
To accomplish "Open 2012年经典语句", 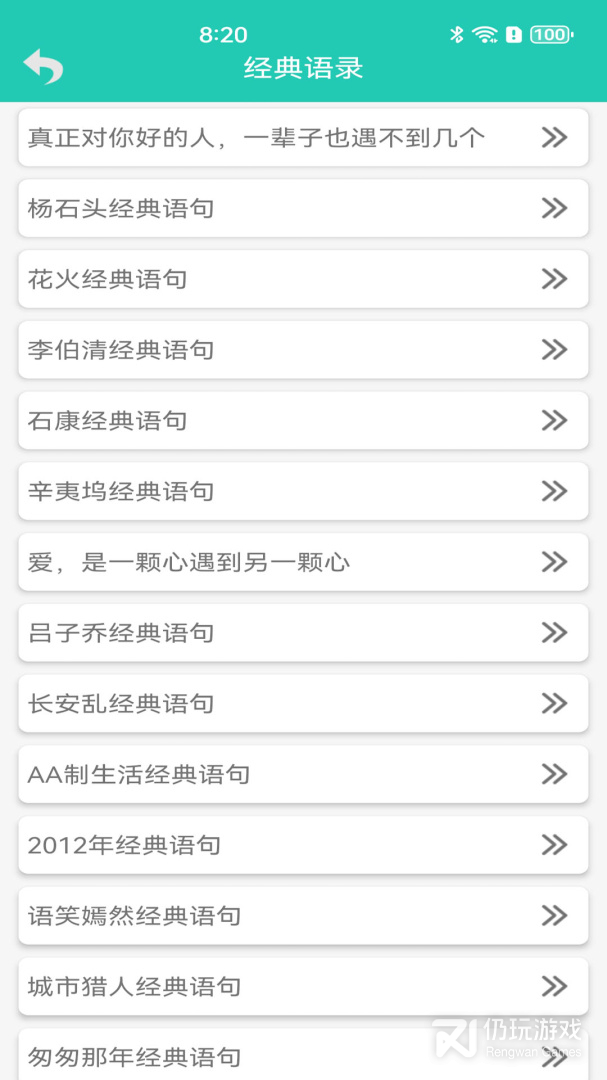I will (302, 845).
